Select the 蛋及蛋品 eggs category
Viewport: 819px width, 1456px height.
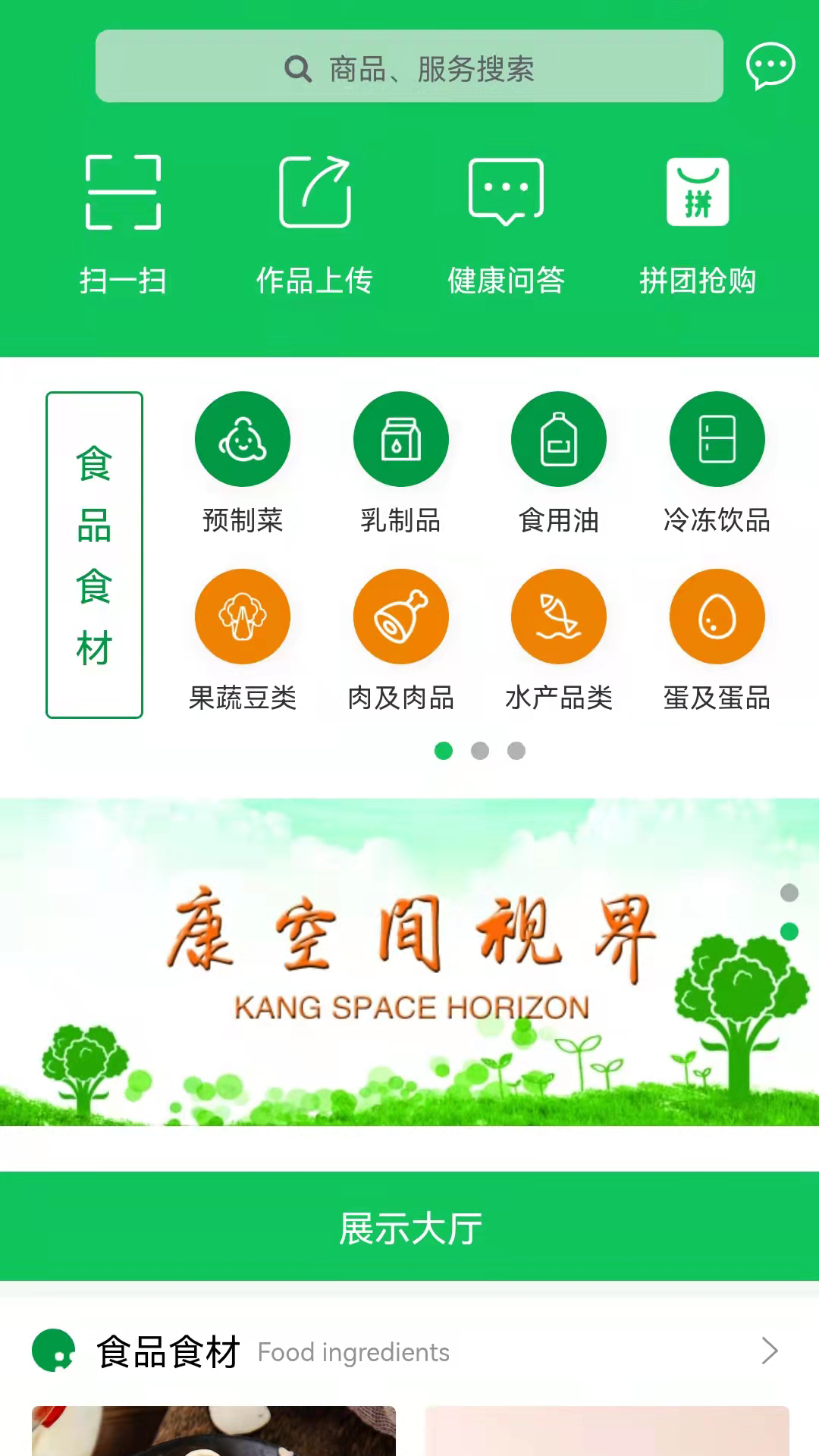pos(717,616)
